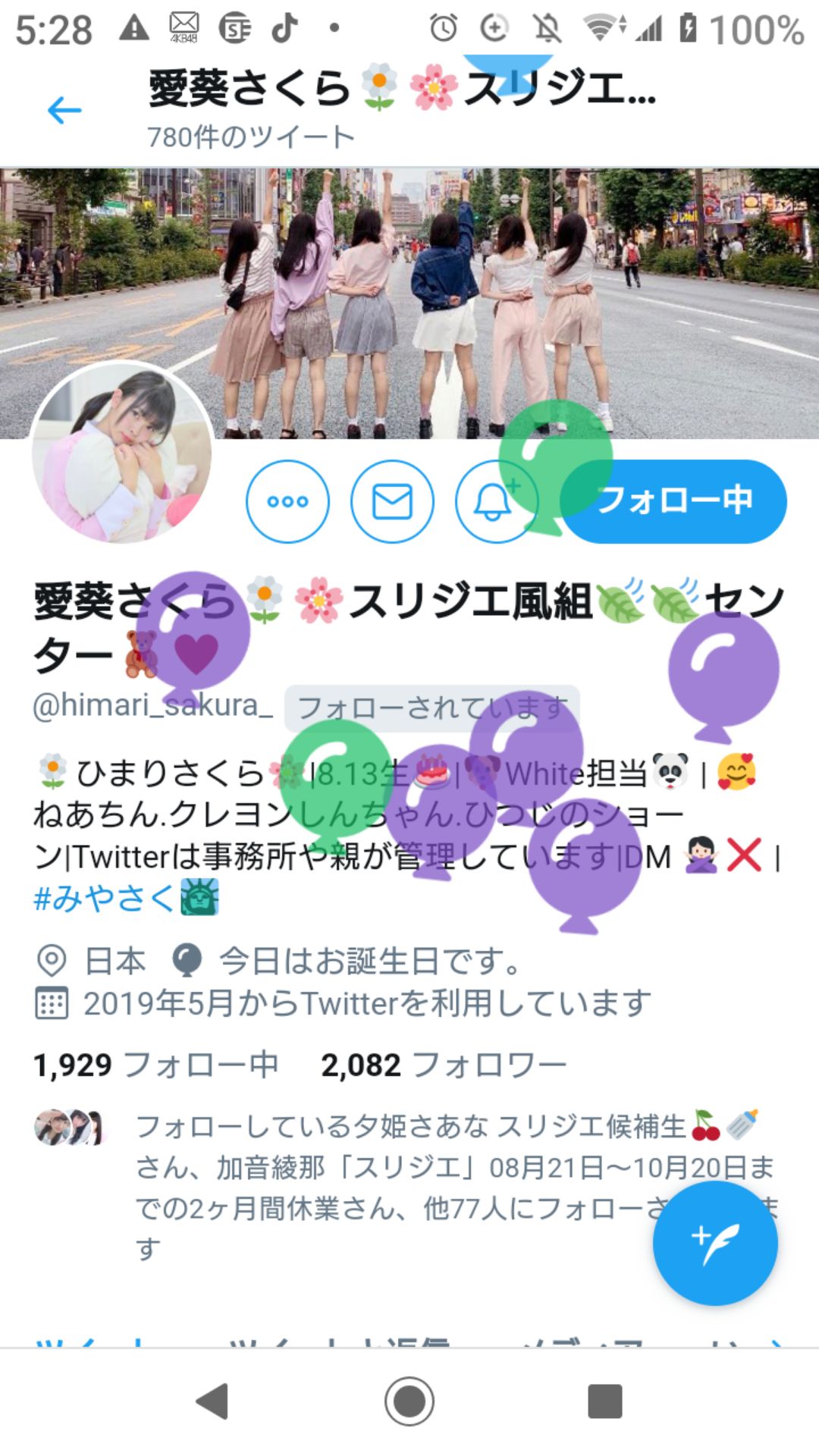Send a direct message via envelope icon
The image size is (819, 1456).
392,501
